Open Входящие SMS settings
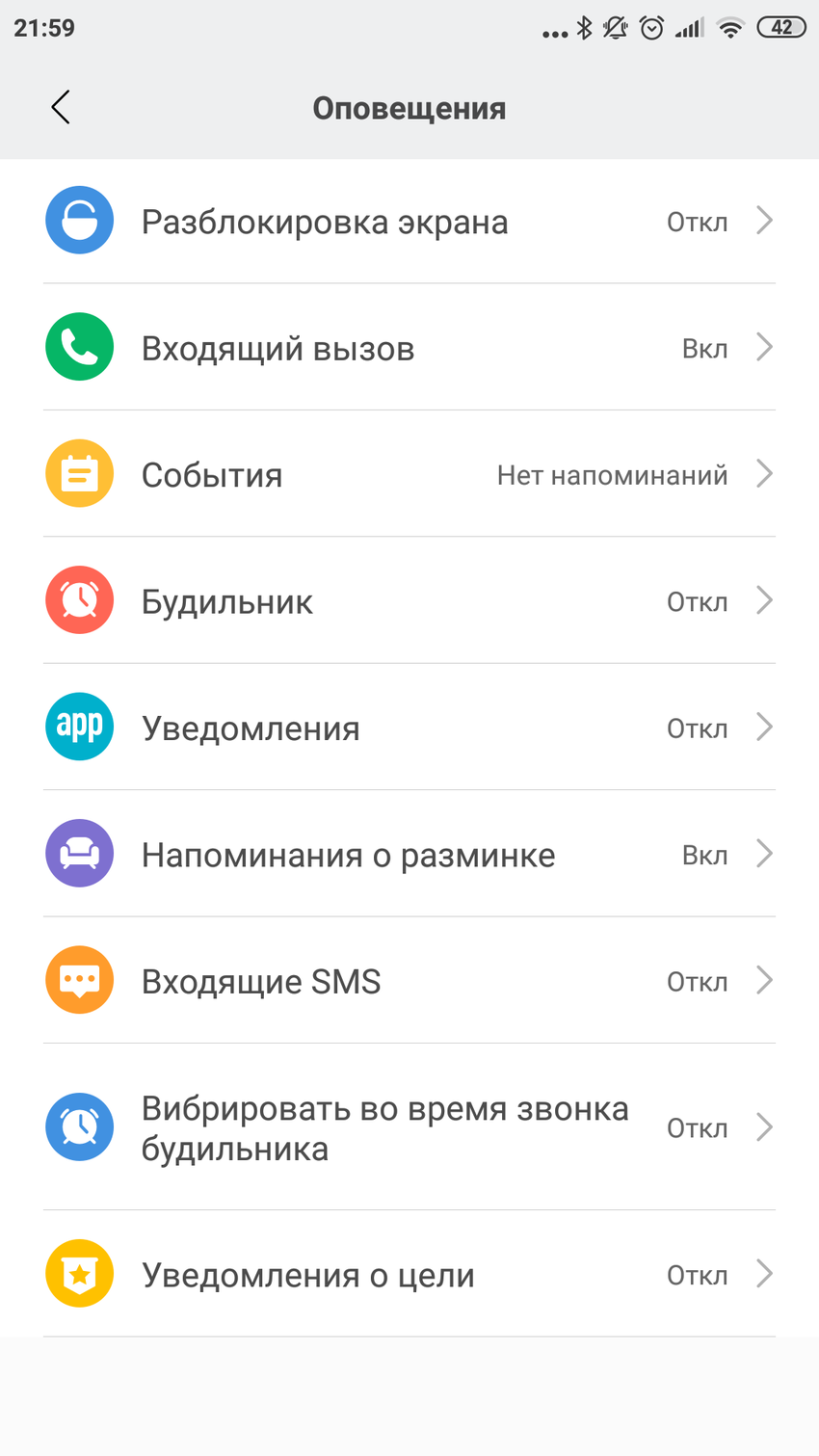The width and height of the screenshot is (819, 1456). click(x=409, y=981)
